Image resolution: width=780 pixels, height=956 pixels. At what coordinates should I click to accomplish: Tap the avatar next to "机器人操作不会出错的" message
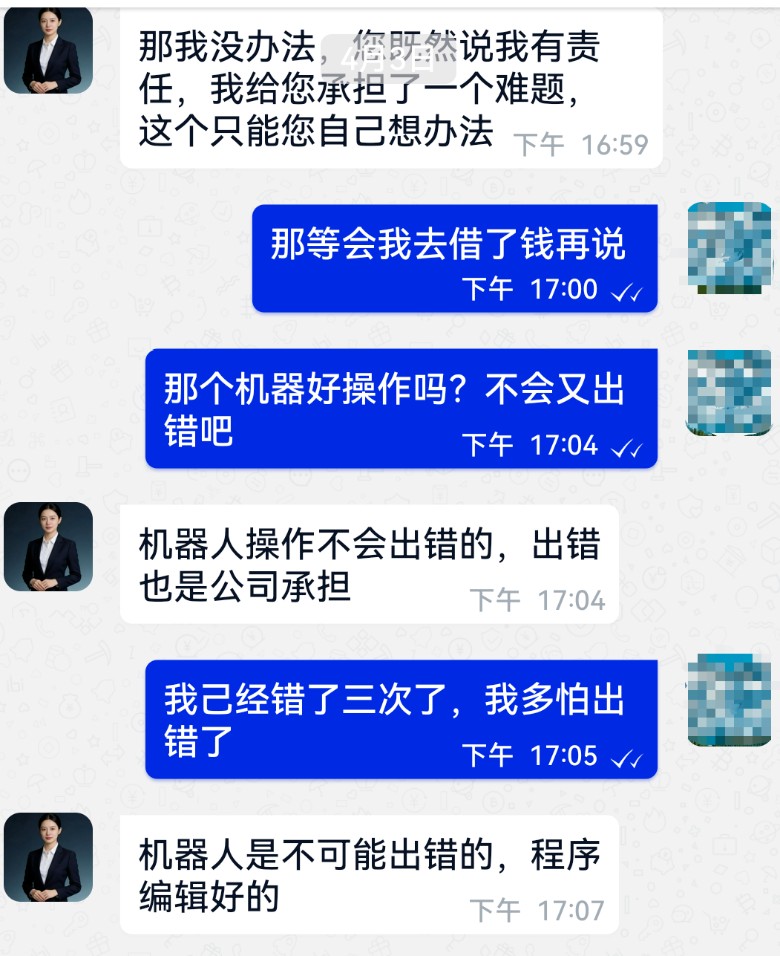[x=48, y=546]
